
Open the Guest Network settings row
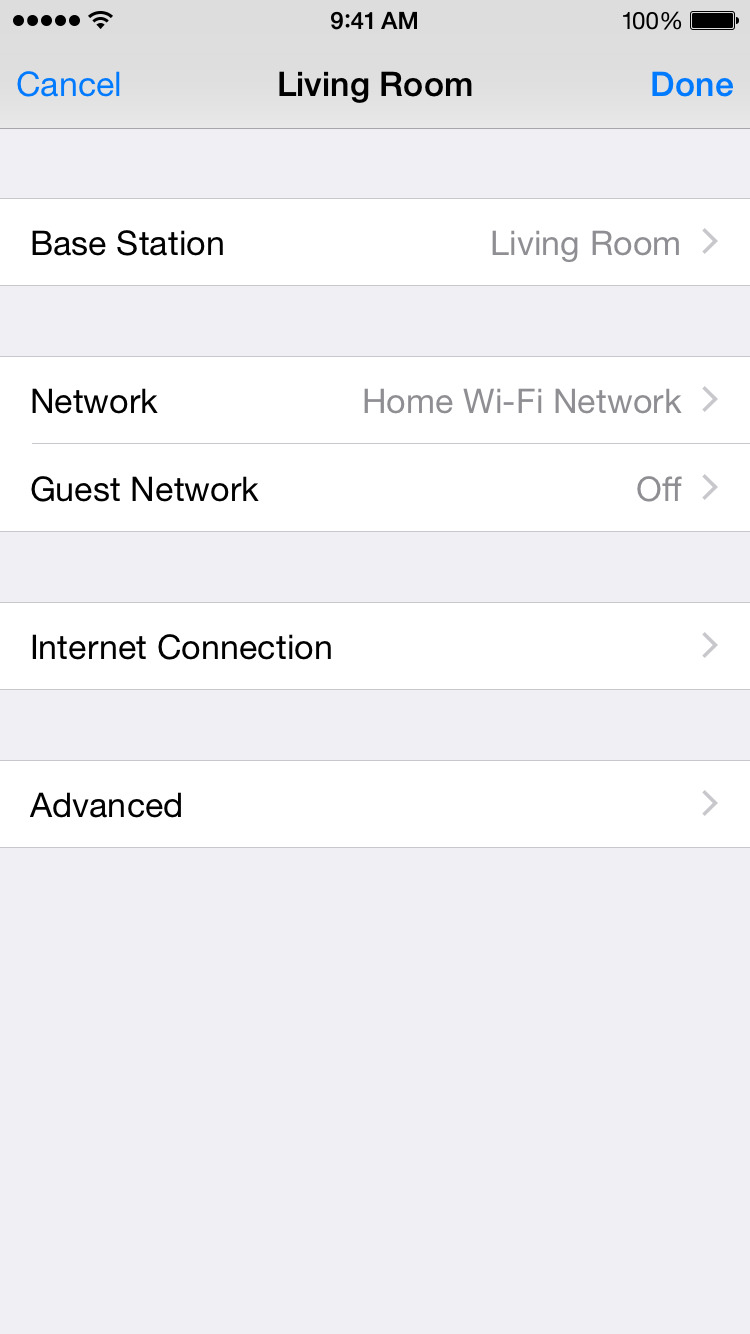pyautogui.click(x=375, y=489)
